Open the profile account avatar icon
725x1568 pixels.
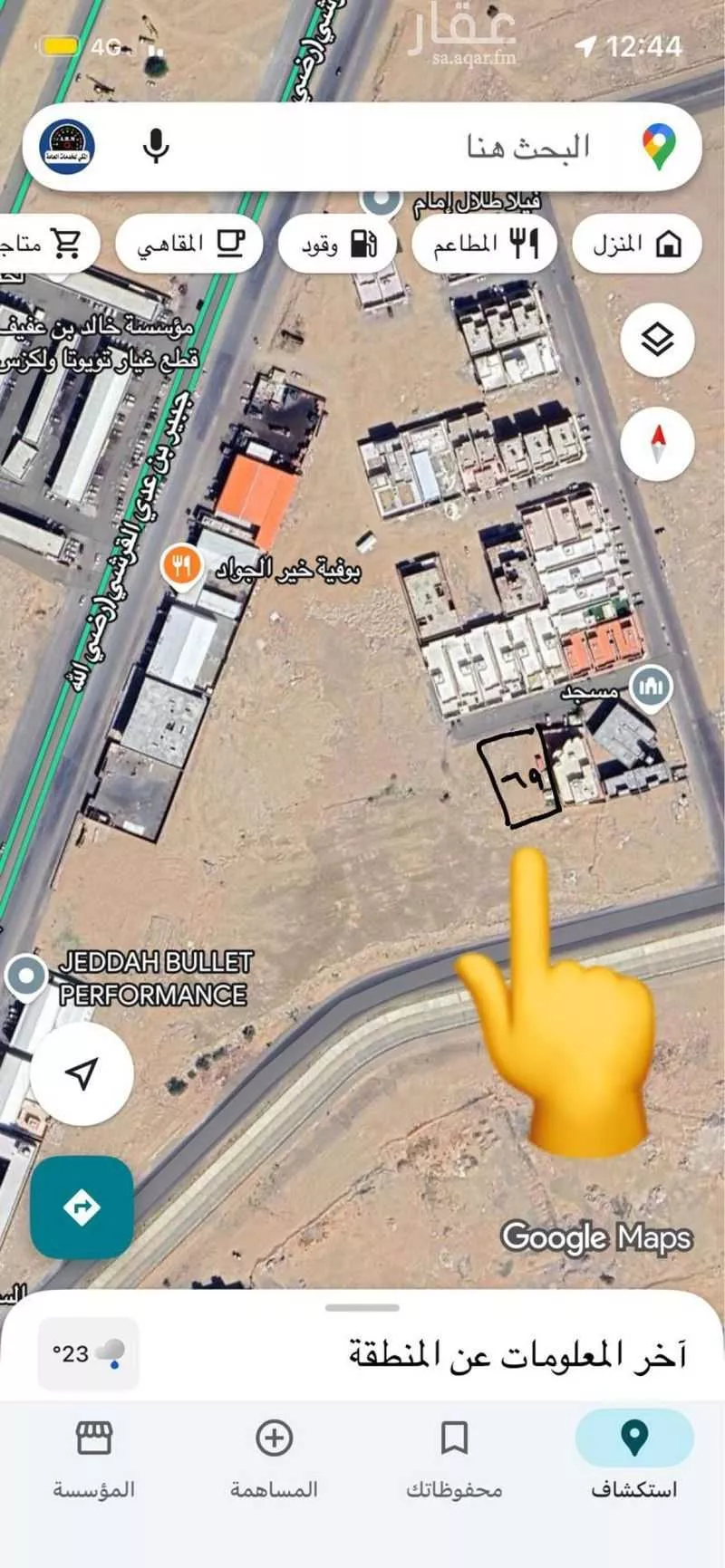[67, 148]
